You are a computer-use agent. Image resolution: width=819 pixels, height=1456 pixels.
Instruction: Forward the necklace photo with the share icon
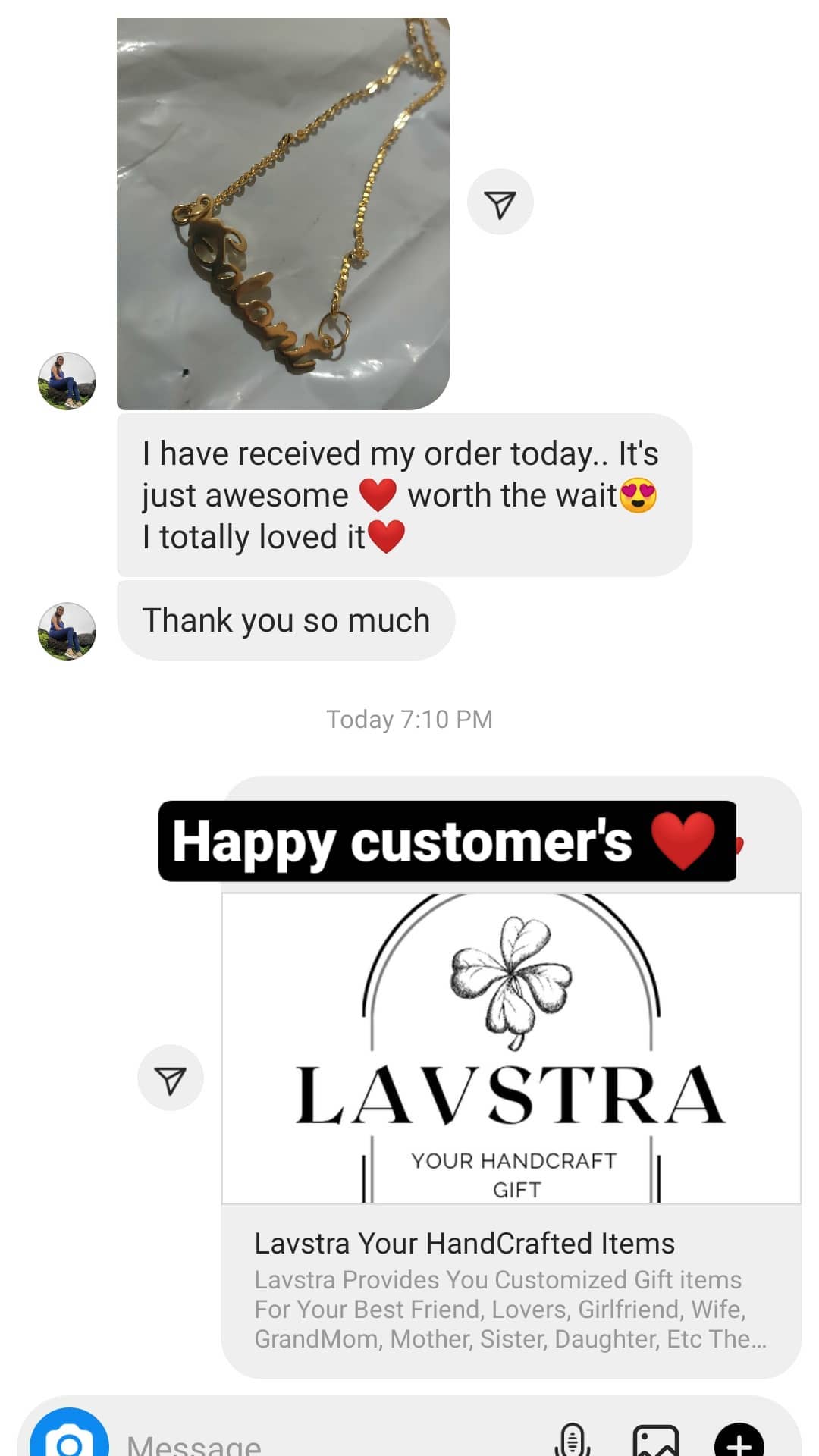pos(500,202)
